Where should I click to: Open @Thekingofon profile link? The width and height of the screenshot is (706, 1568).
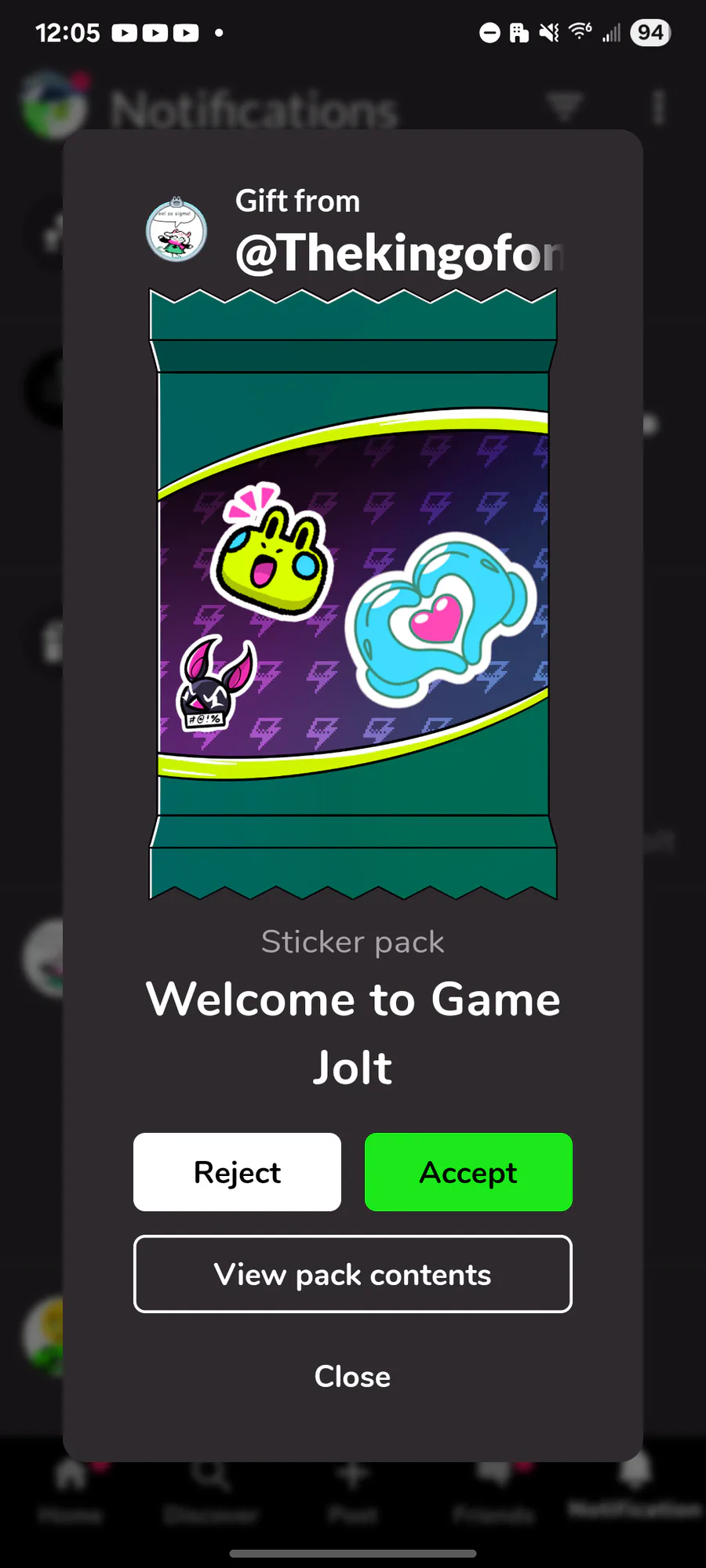pos(399,253)
